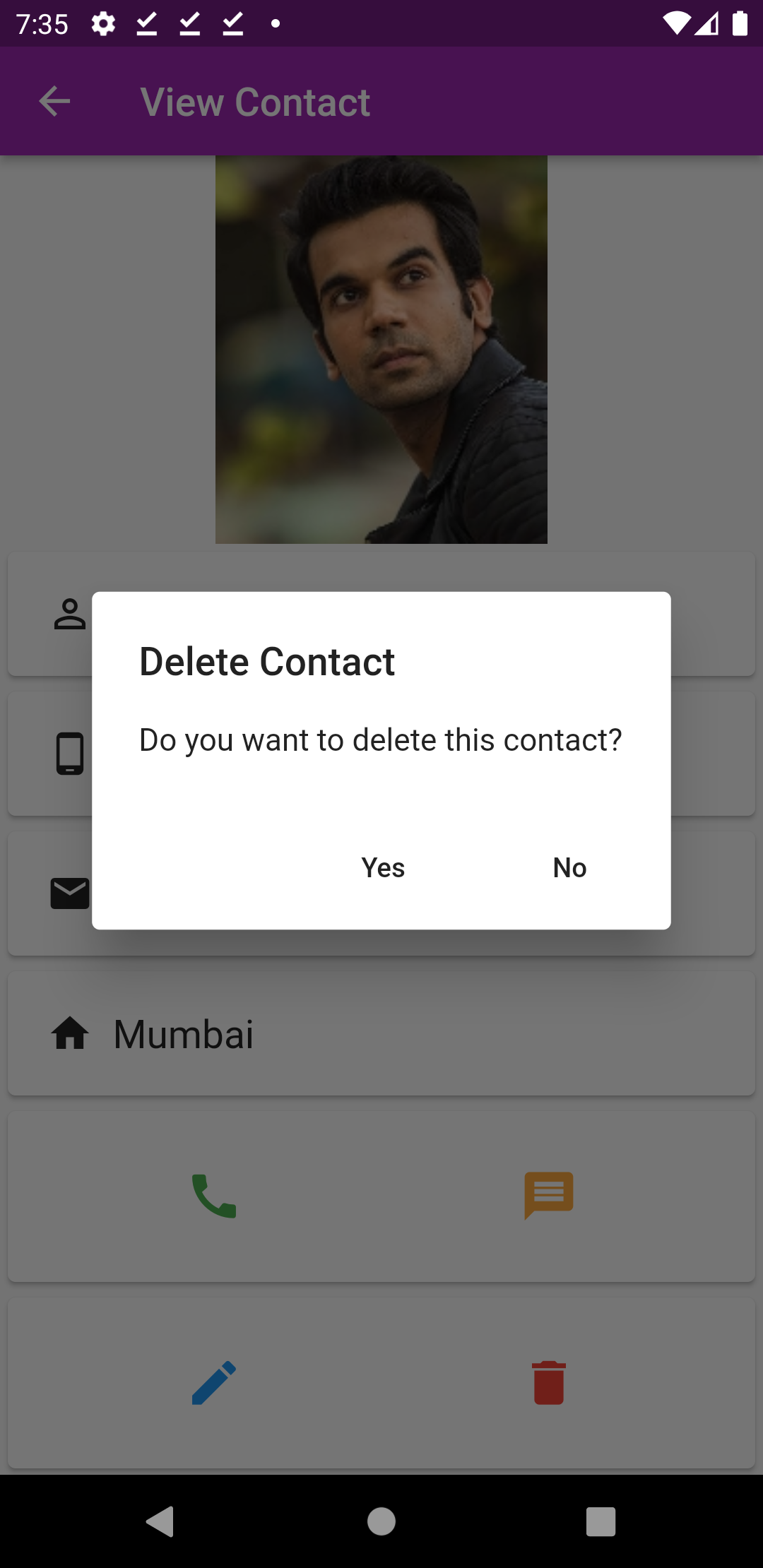
Task: Tap the back arrow in the app bar
Action: (x=54, y=101)
